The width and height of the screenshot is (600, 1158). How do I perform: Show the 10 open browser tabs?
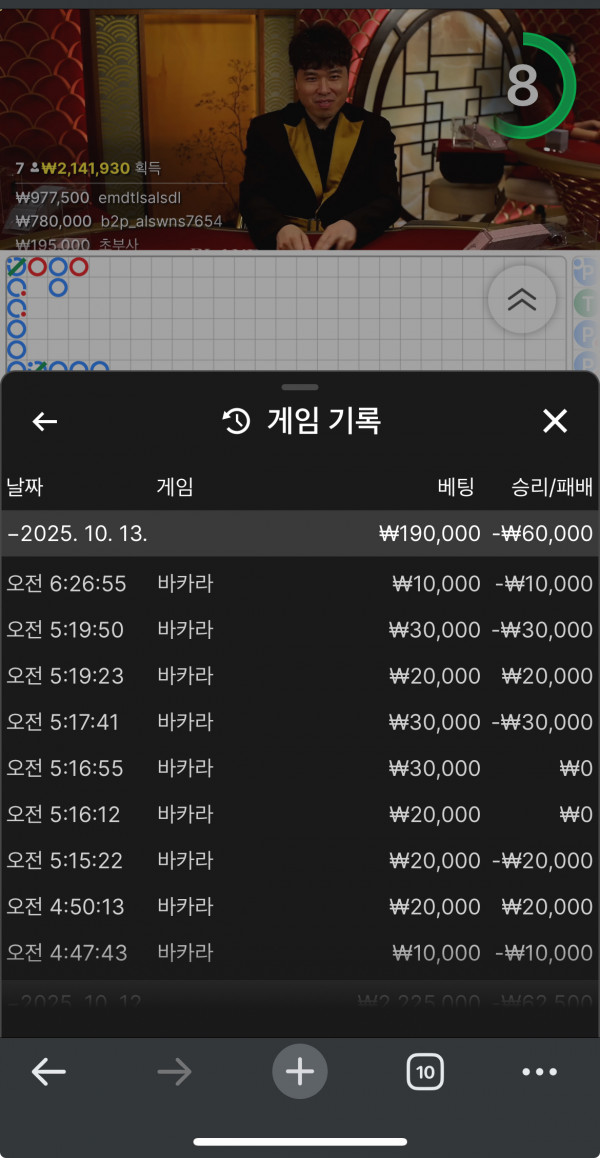click(x=425, y=1073)
